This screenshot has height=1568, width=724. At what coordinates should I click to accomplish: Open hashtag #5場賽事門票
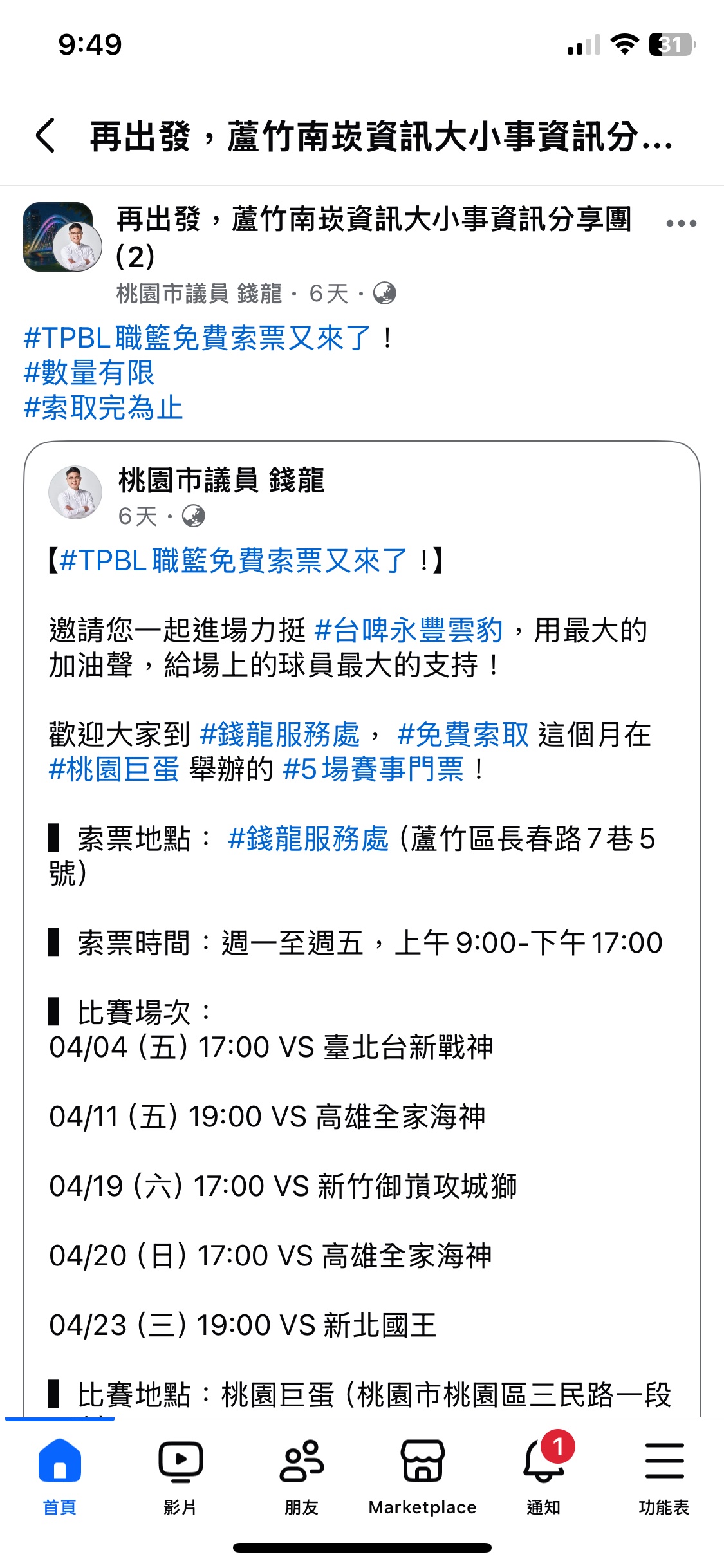tap(373, 769)
